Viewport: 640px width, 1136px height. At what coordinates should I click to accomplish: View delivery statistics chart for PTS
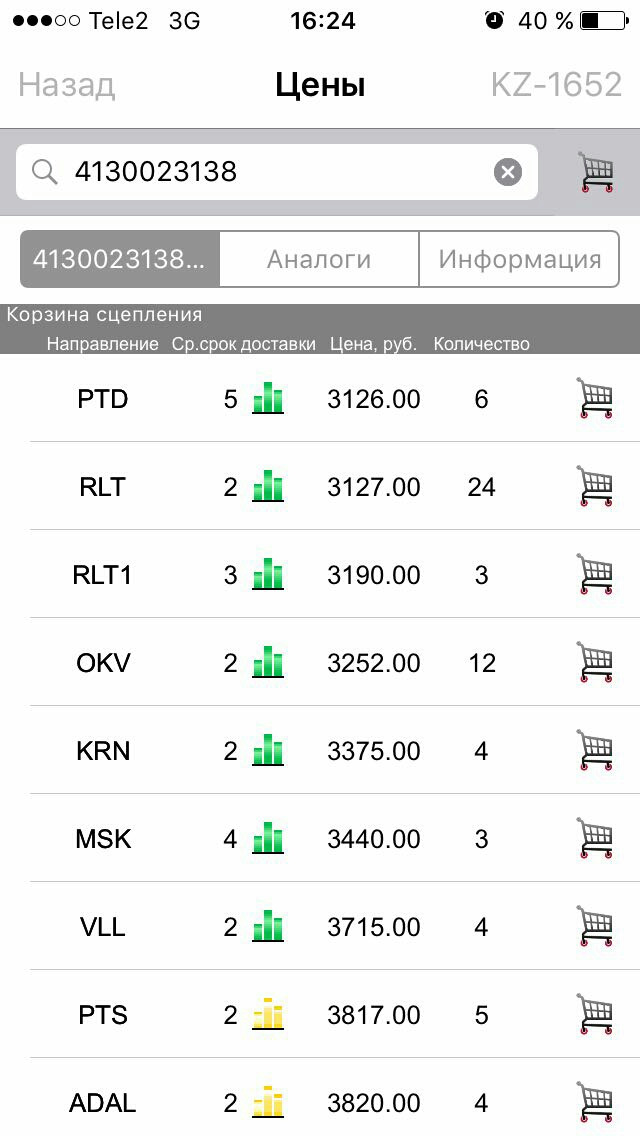tap(268, 1014)
